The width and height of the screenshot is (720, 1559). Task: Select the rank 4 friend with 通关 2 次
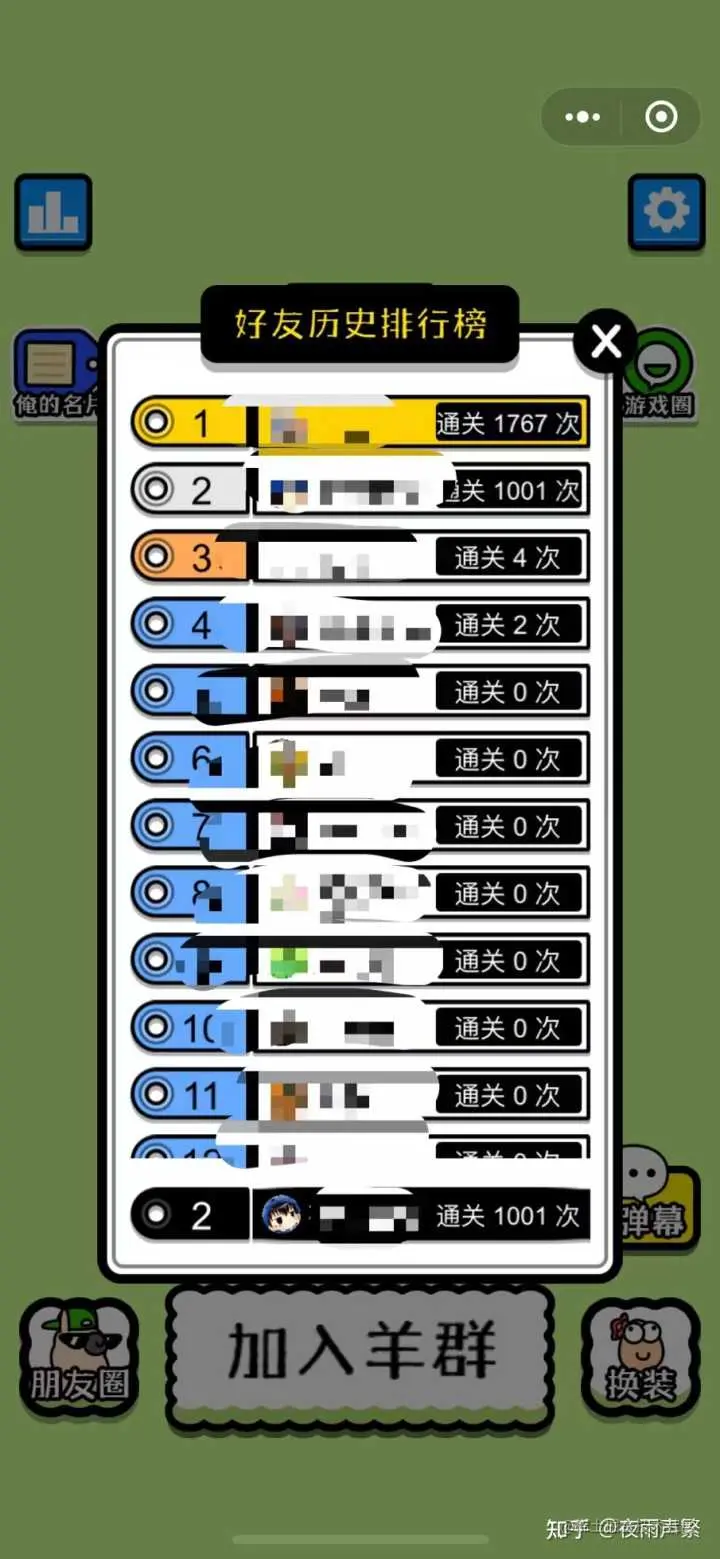click(x=360, y=625)
